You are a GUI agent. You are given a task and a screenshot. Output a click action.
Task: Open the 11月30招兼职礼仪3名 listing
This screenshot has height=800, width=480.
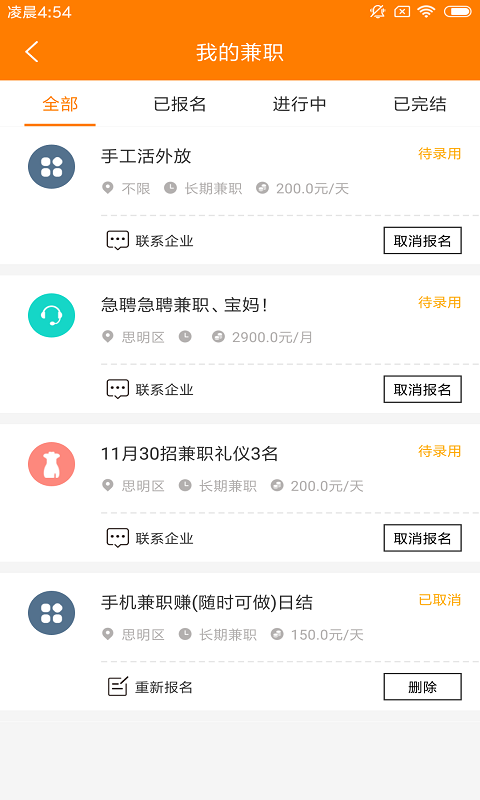(240, 469)
